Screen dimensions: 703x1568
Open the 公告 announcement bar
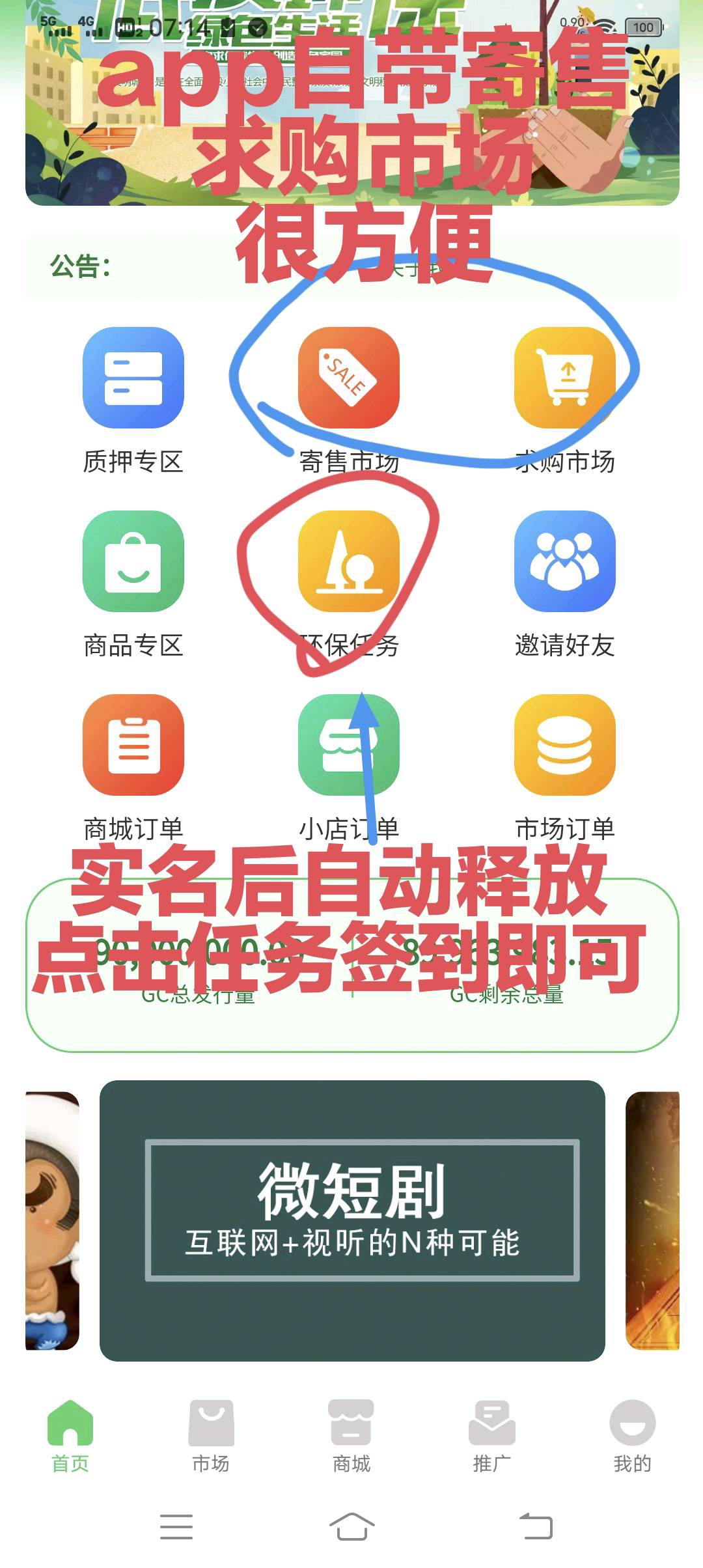click(x=352, y=266)
